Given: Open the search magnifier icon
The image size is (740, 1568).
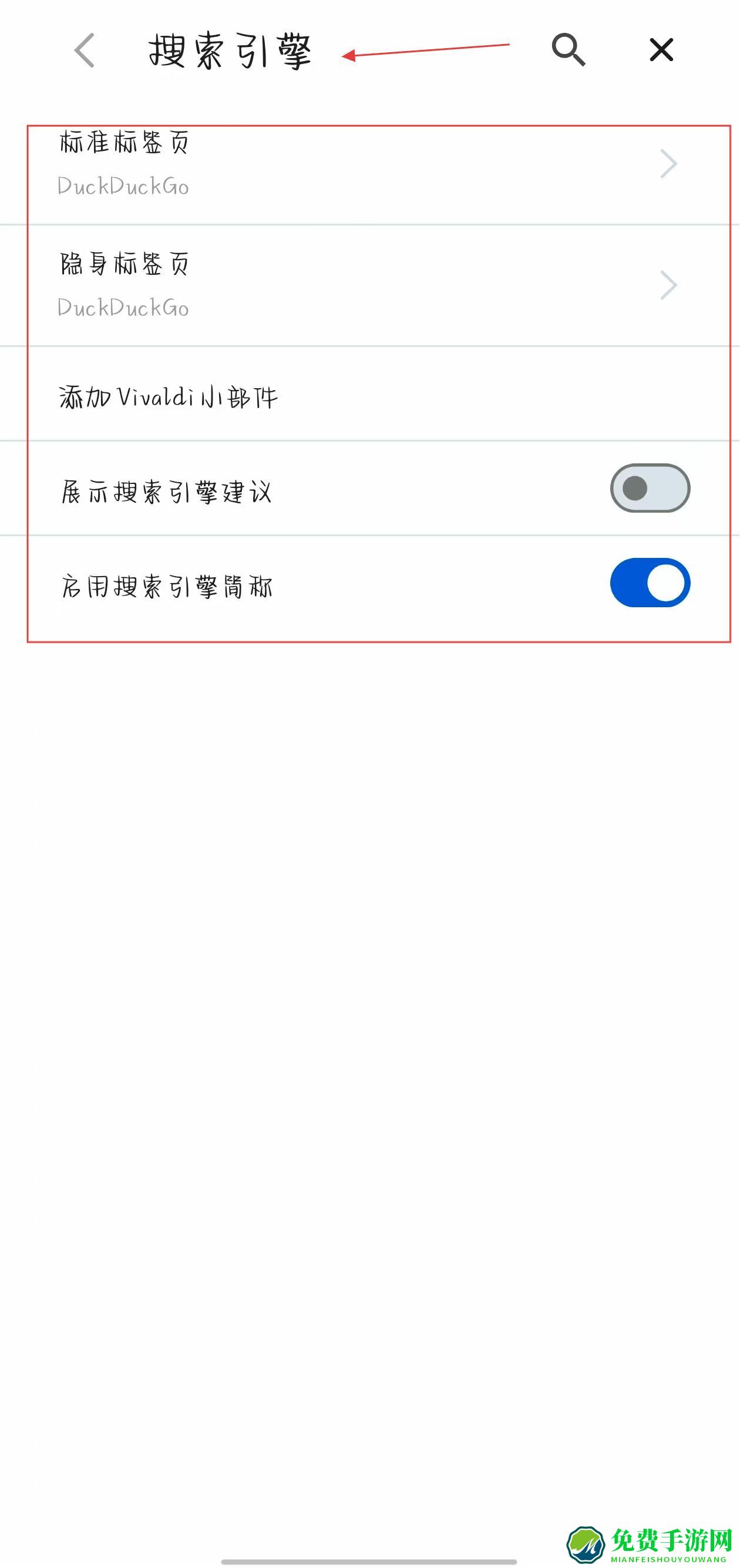Looking at the screenshot, I should (569, 50).
